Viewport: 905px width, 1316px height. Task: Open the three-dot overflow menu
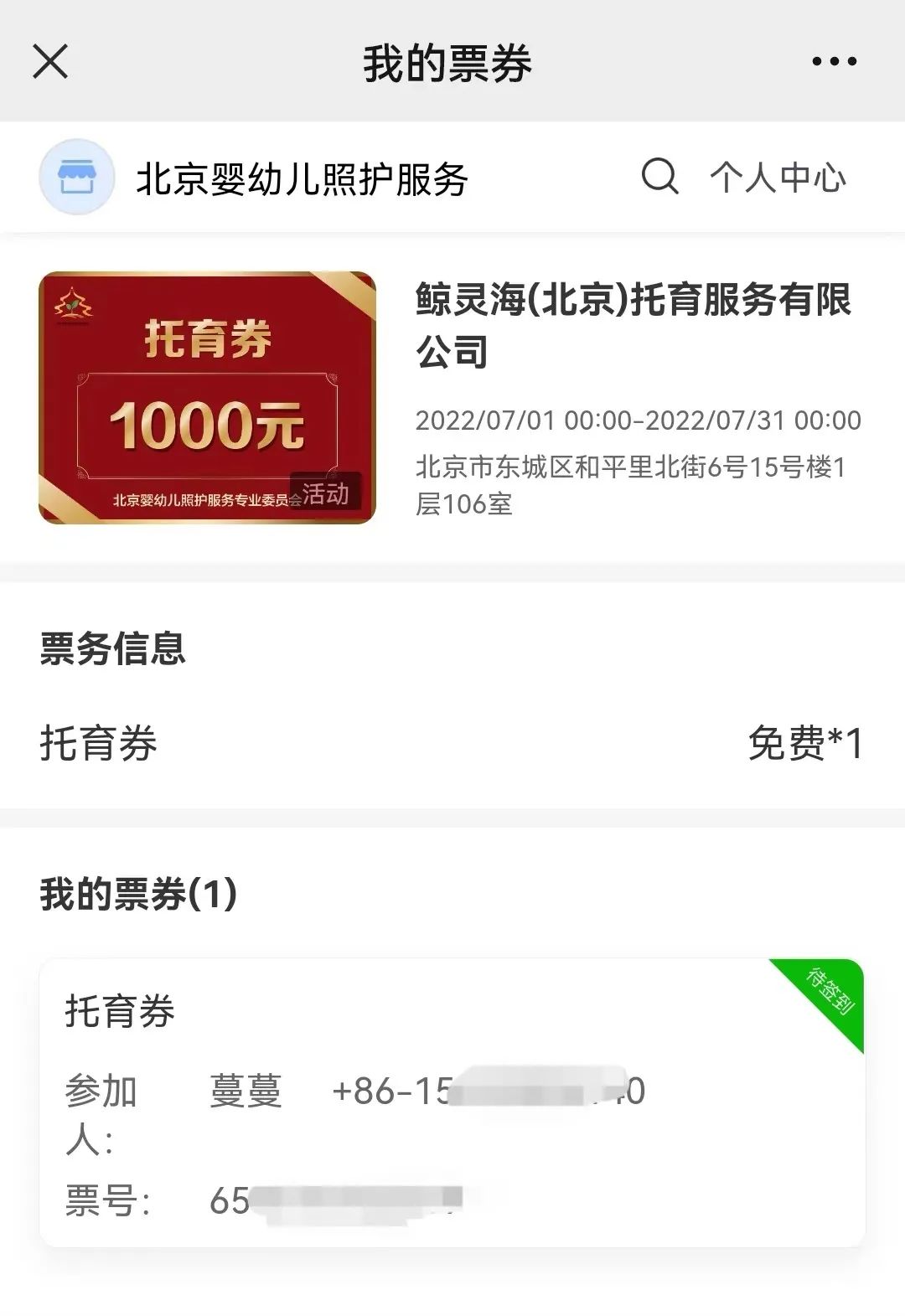pos(834,61)
